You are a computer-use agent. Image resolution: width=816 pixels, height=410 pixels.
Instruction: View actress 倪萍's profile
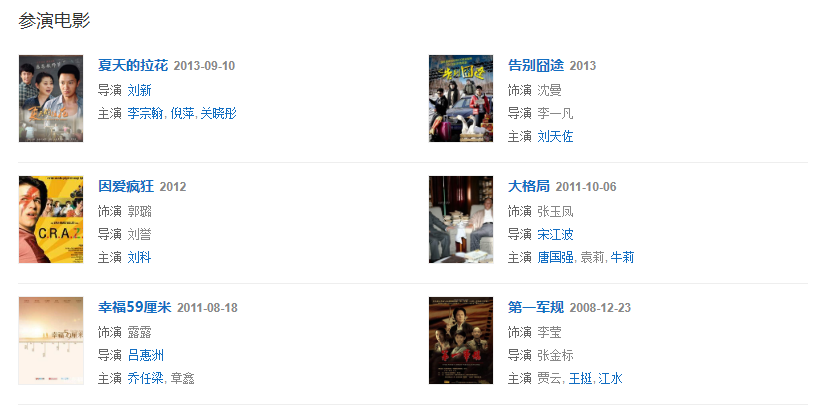click(x=182, y=113)
